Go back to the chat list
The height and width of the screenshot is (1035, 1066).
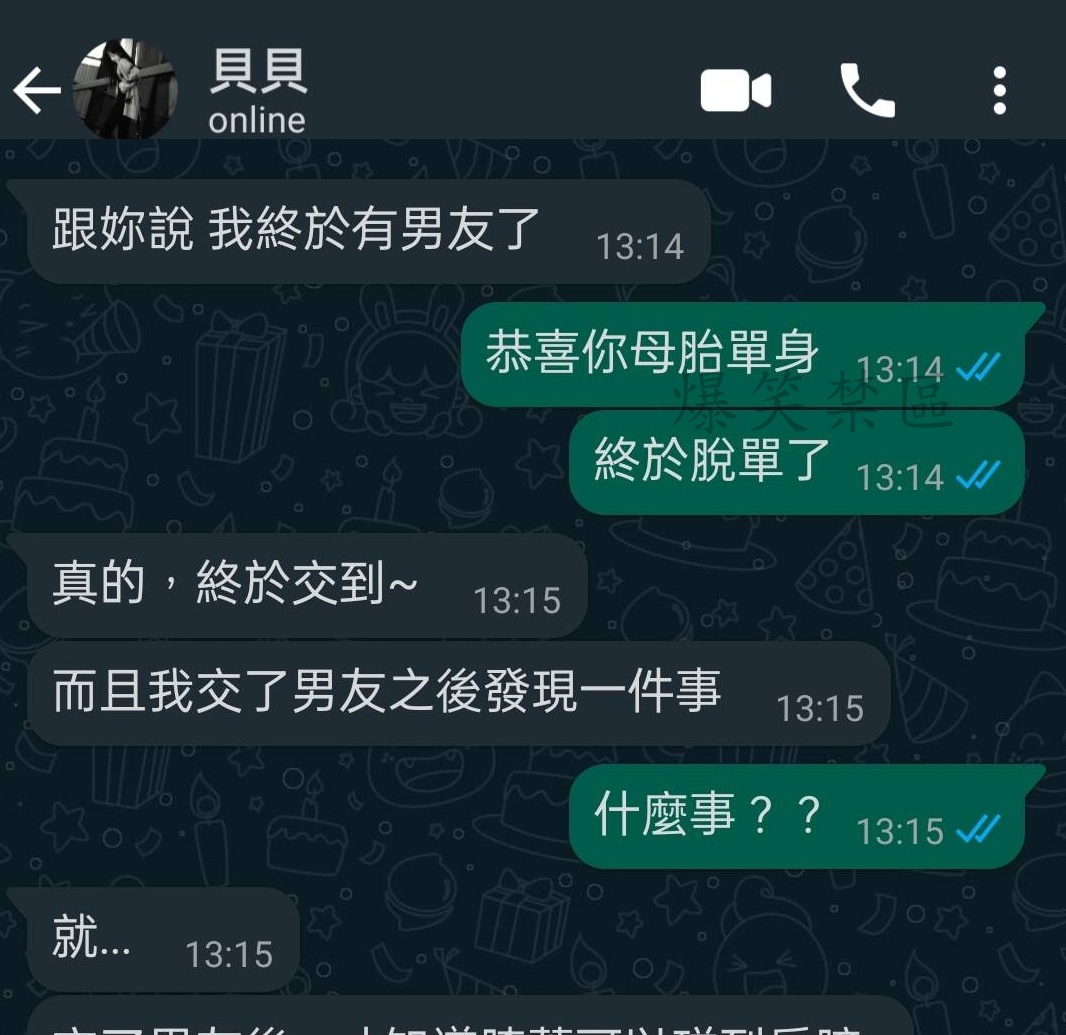pyautogui.click(x=36, y=92)
